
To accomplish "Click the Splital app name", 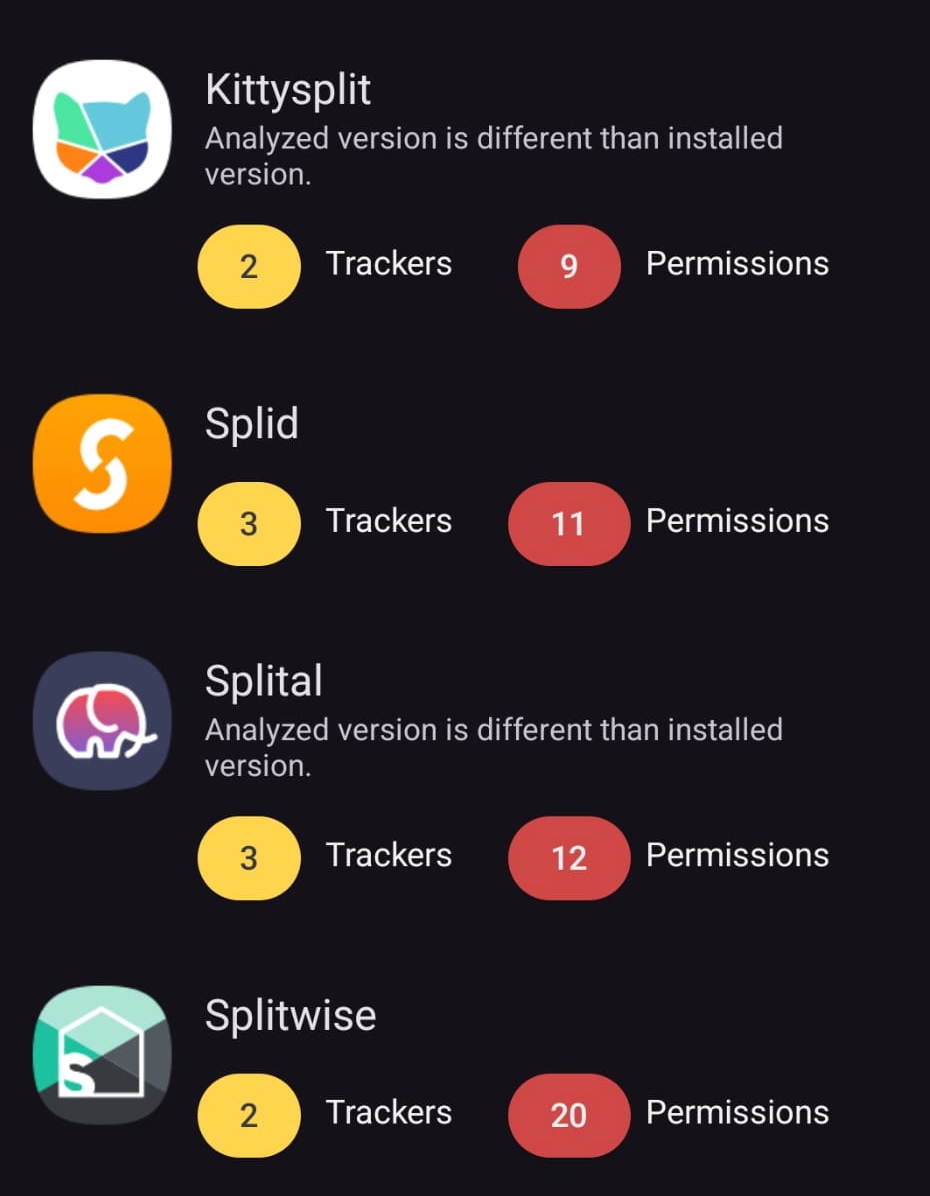I will [263, 680].
